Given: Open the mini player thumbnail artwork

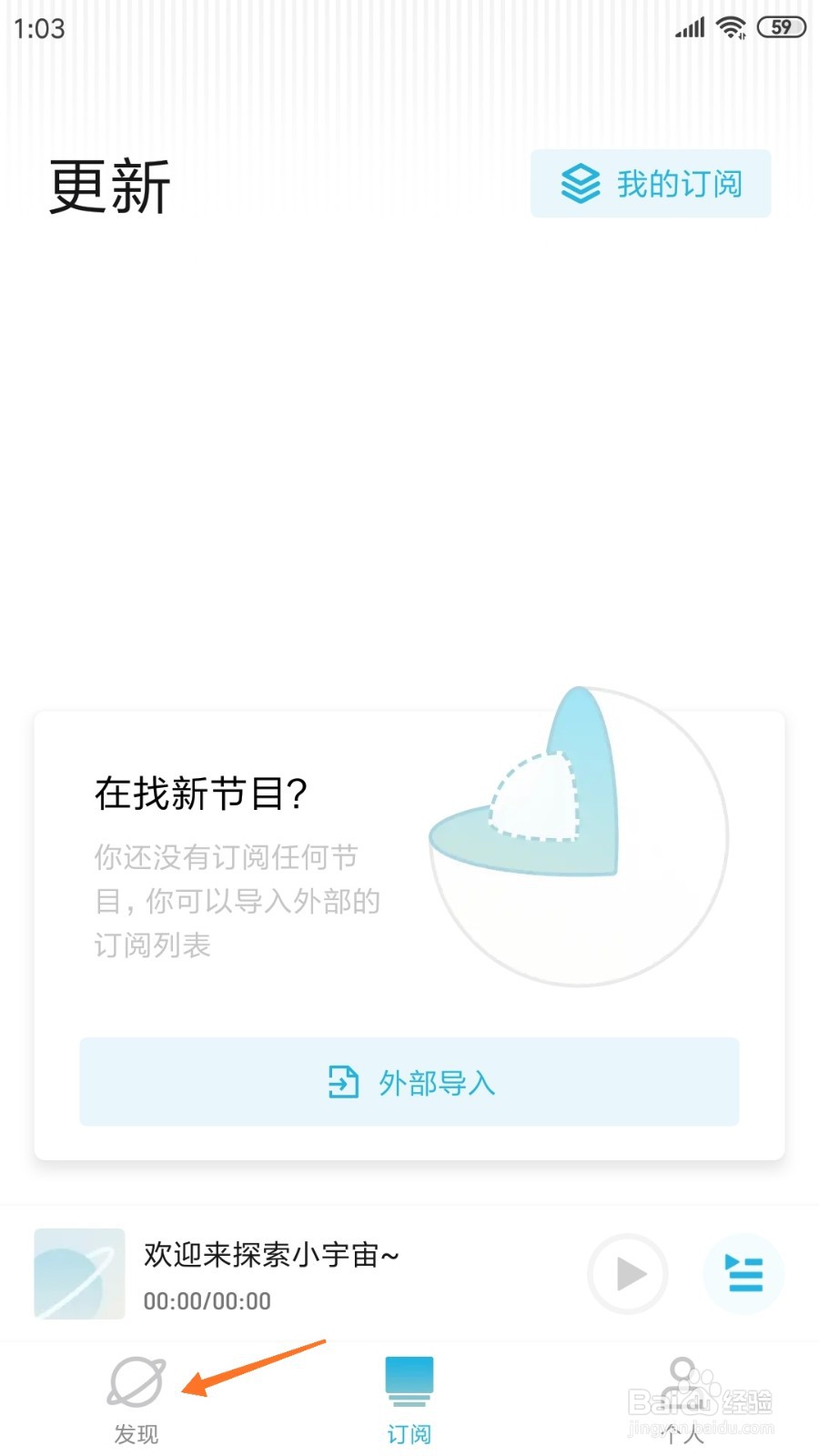Looking at the screenshot, I should (x=78, y=1275).
